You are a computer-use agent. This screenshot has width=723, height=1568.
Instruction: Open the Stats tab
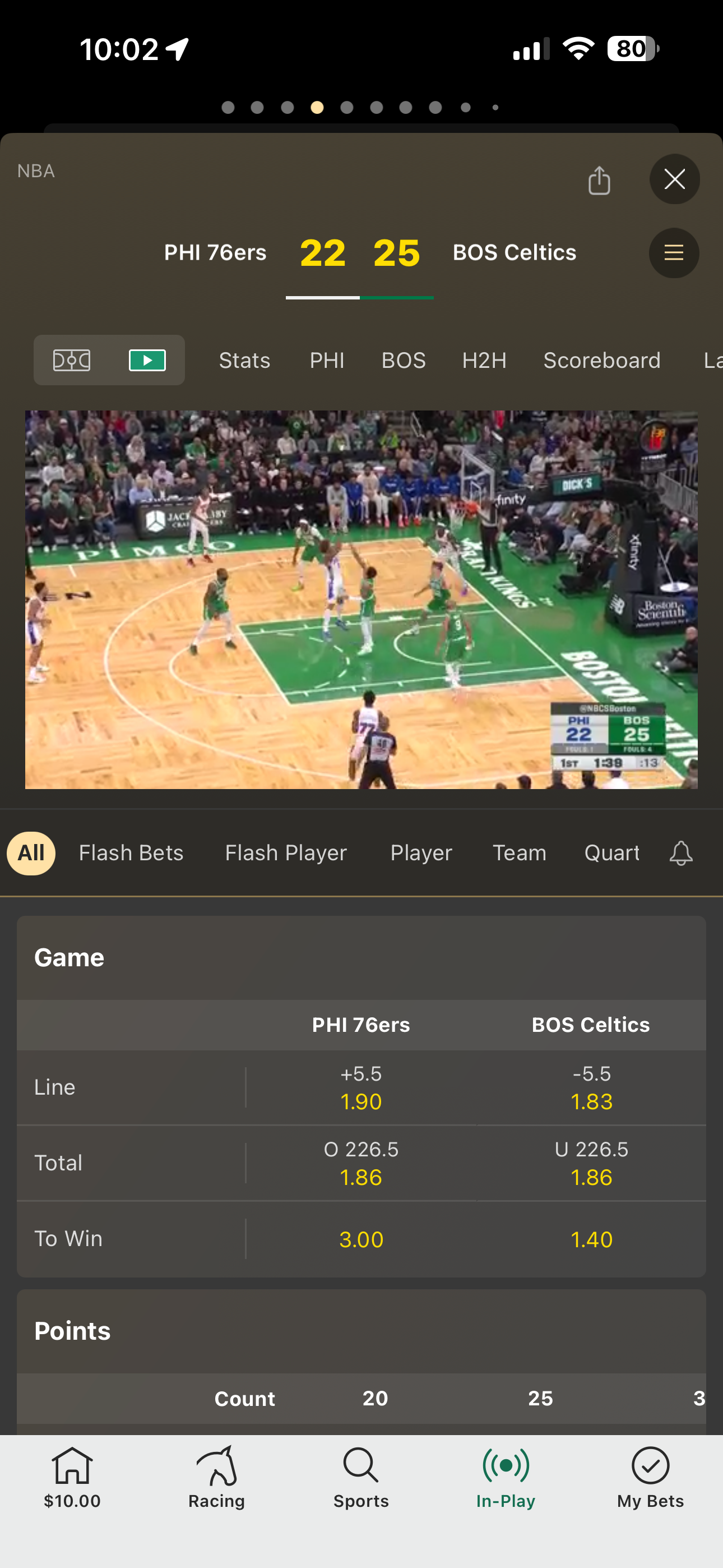[244, 361]
